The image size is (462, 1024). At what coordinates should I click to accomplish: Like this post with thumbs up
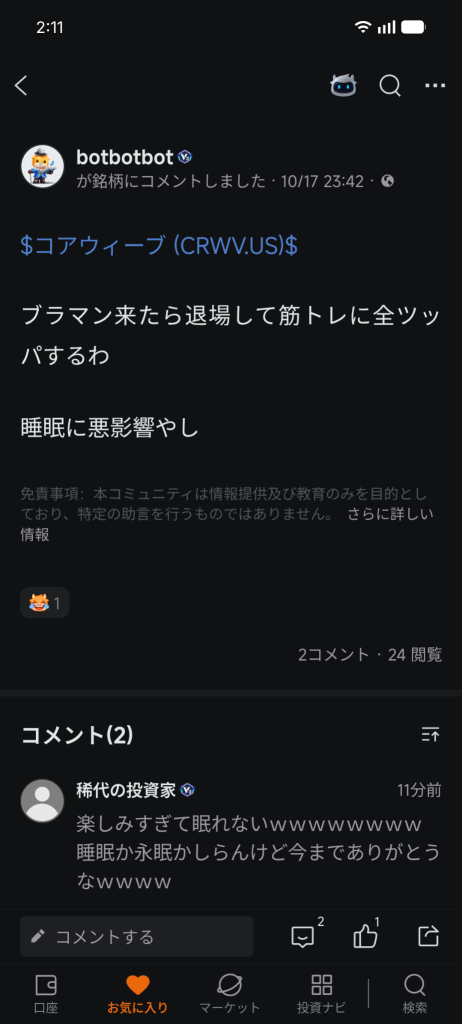[x=367, y=935]
